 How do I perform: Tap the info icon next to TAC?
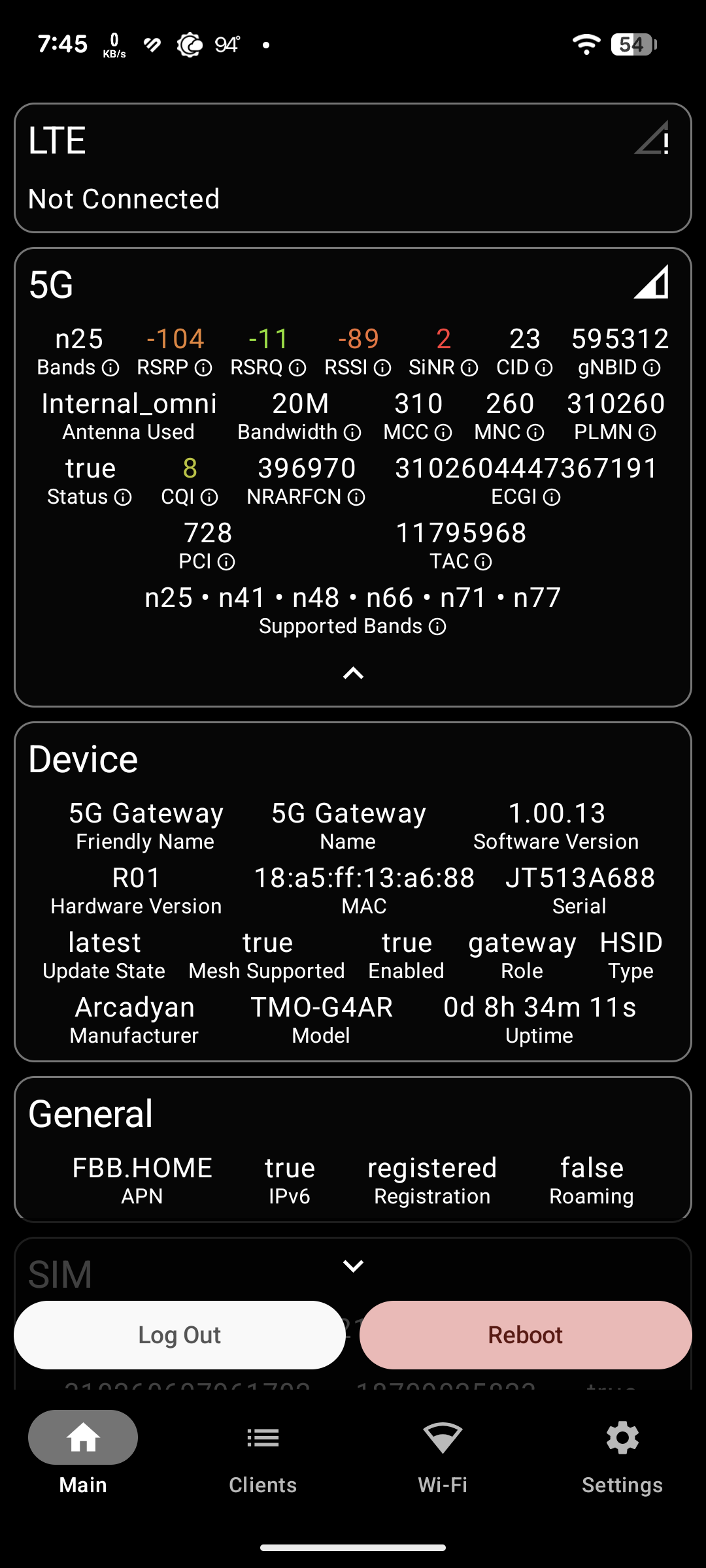[483, 563]
